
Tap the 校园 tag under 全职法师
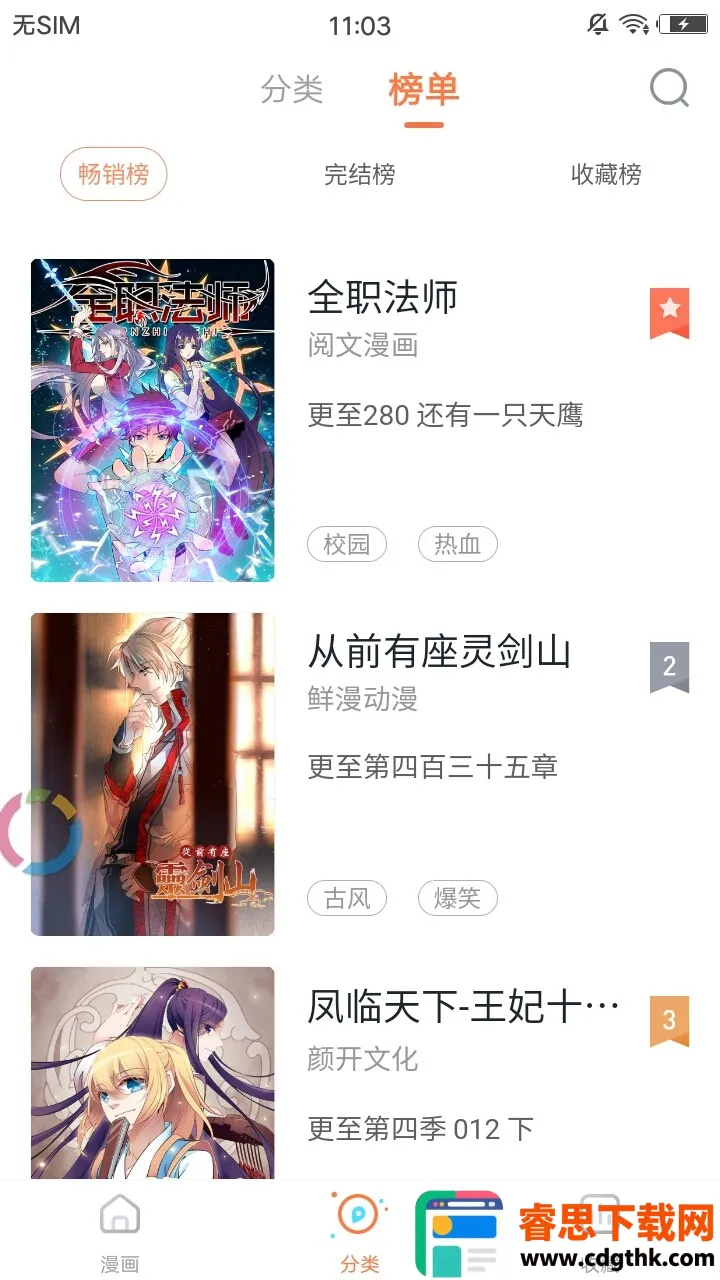coord(347,544)
